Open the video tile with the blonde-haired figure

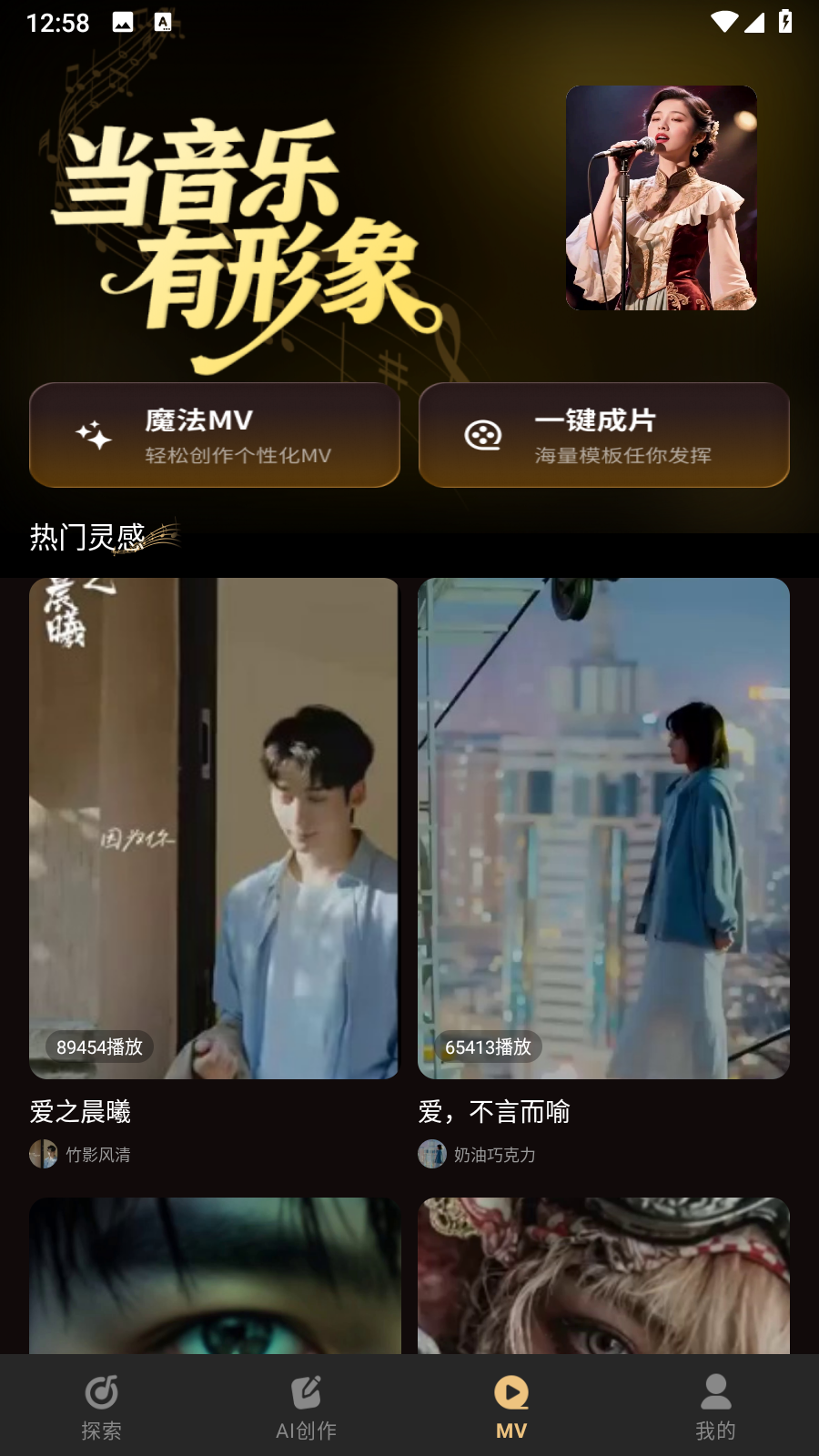[x=603, y=1276]
